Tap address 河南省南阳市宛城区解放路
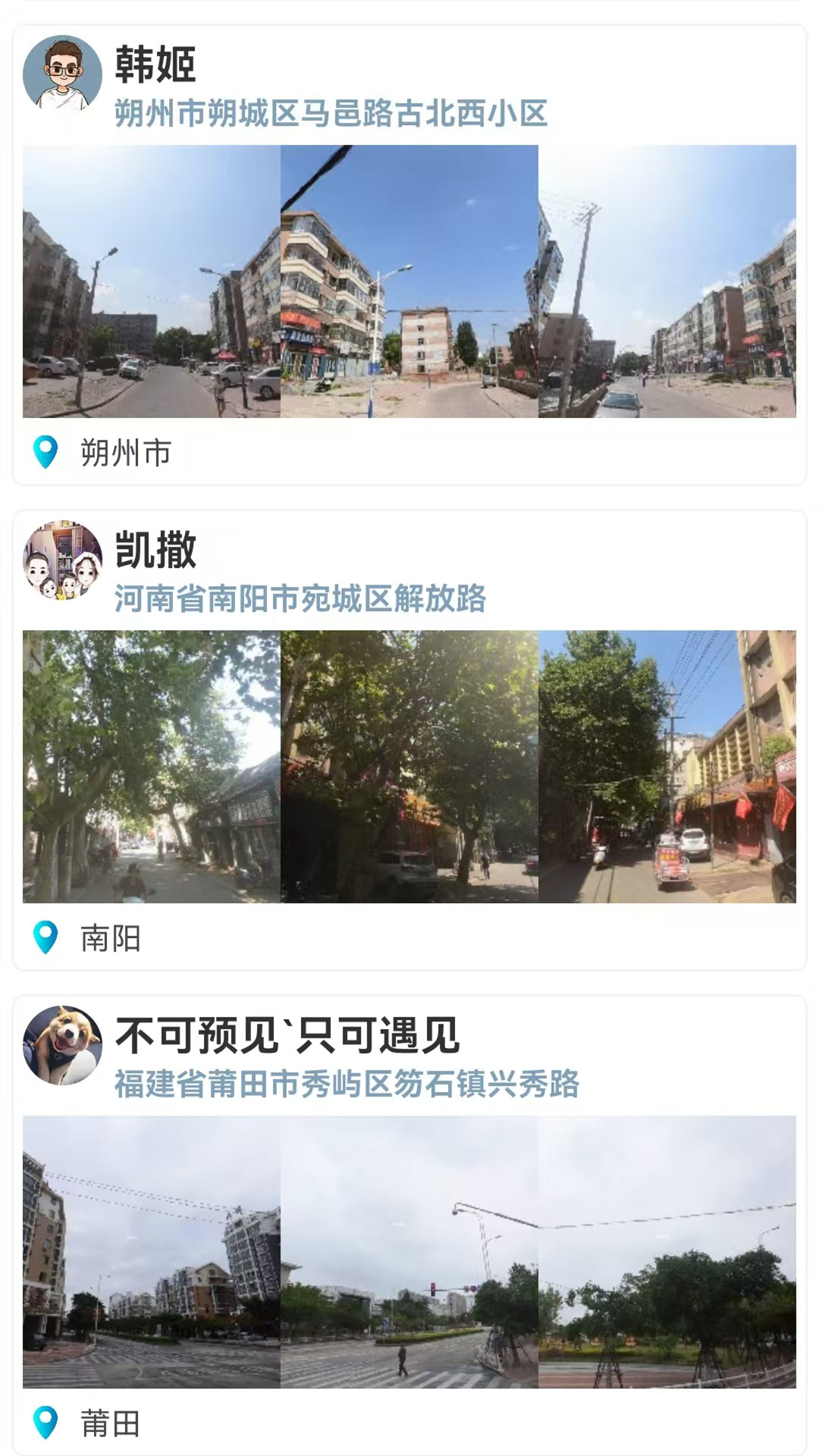819x1456 pixels. 300,599
